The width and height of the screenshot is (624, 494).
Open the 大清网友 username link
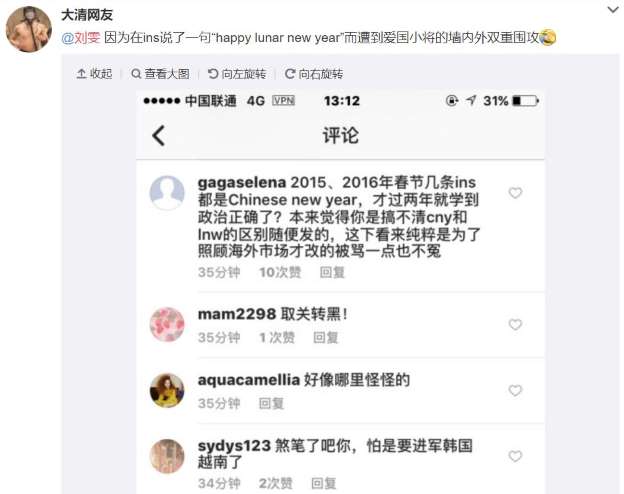[89, 15]
